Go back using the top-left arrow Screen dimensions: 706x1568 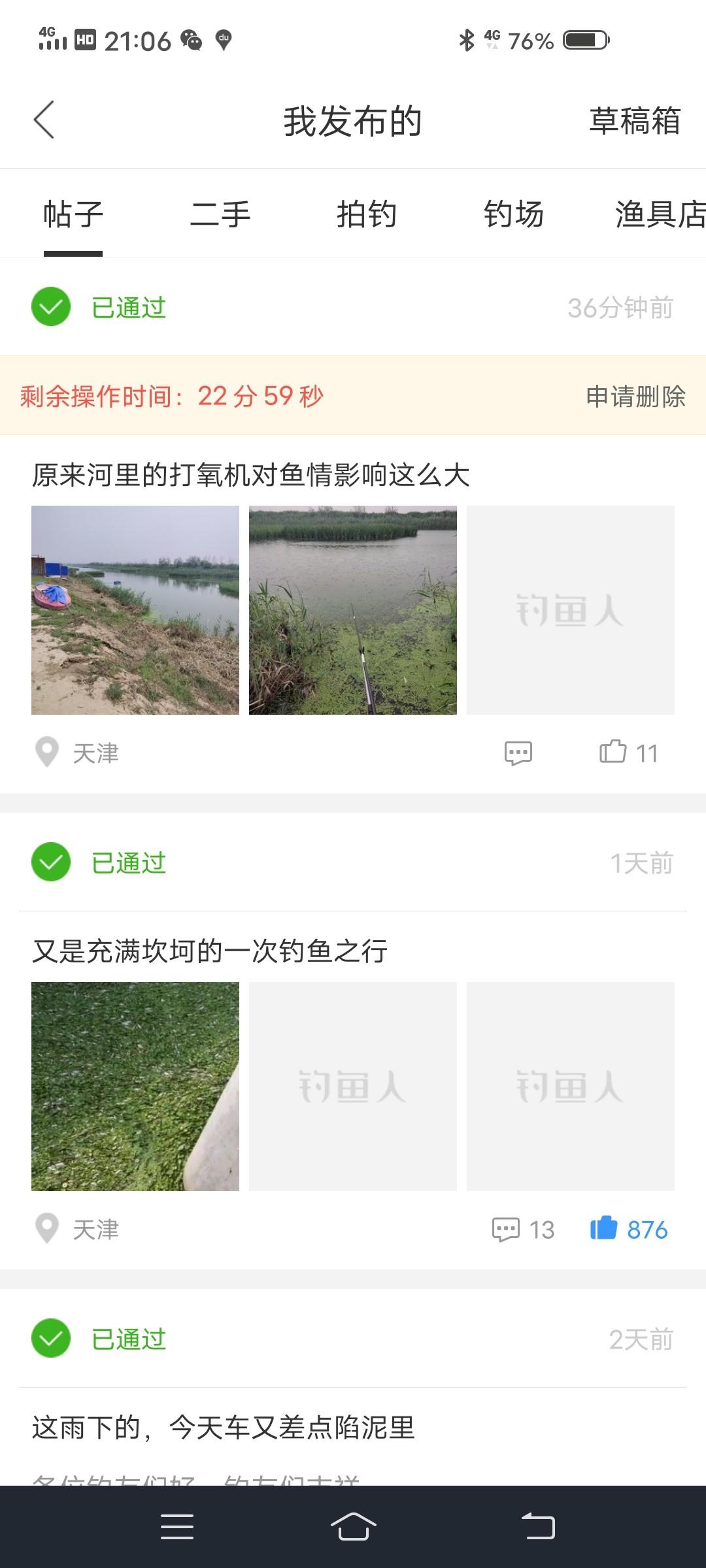coord(44,120)
